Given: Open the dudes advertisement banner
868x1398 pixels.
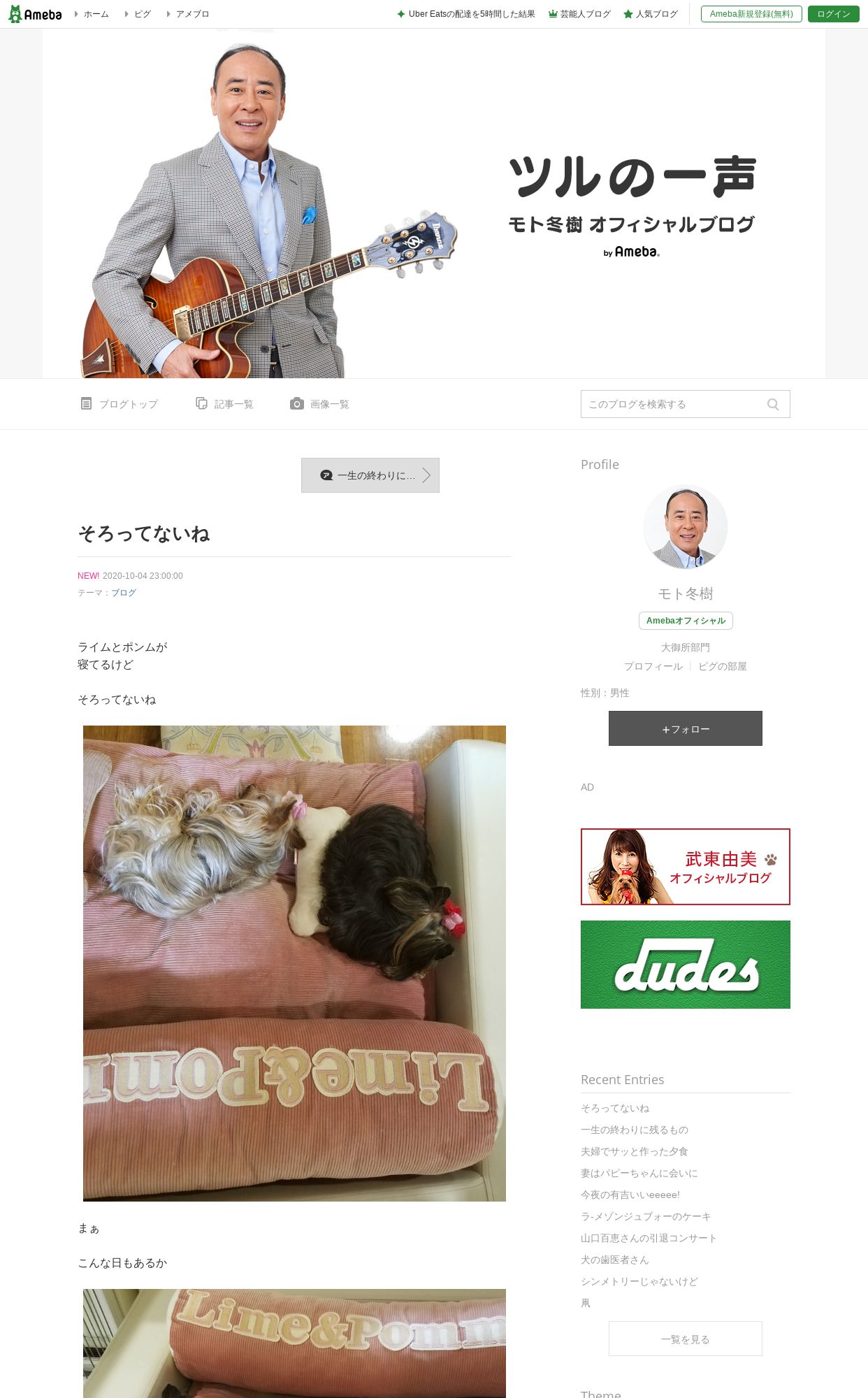Looking at the screenshot, I should pos(686,965).
